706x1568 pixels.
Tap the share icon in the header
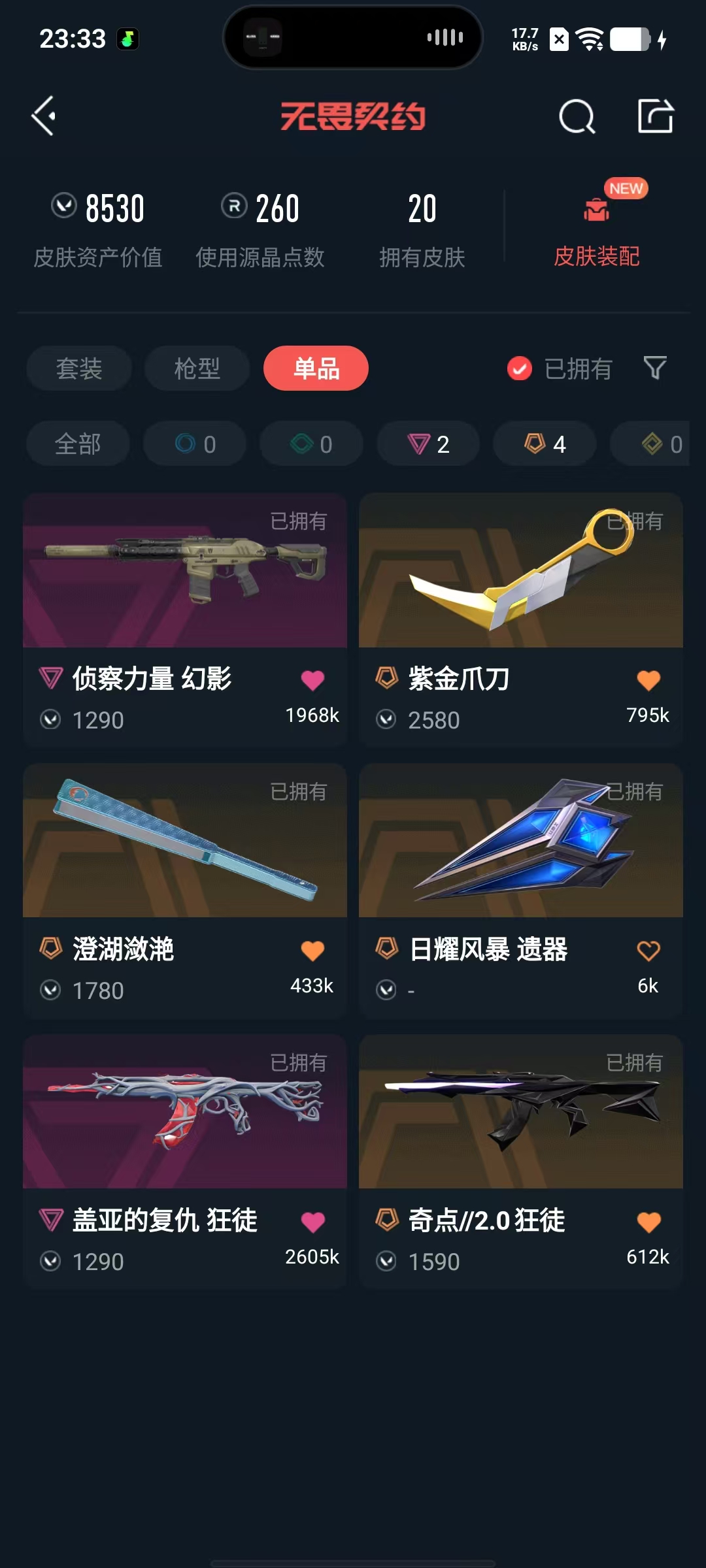(655, 117)
